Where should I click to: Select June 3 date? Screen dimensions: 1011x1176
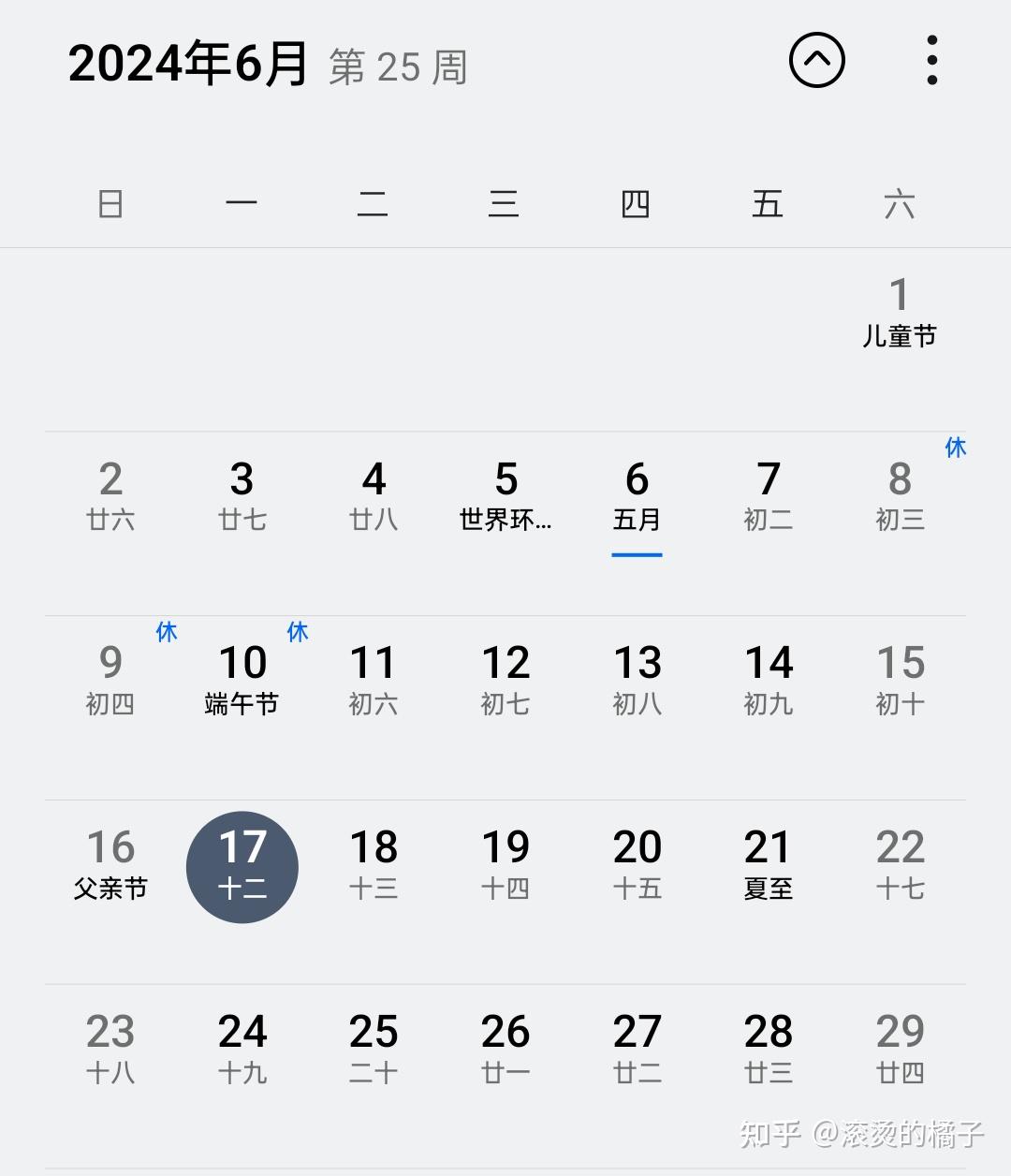tap(242, 496)
